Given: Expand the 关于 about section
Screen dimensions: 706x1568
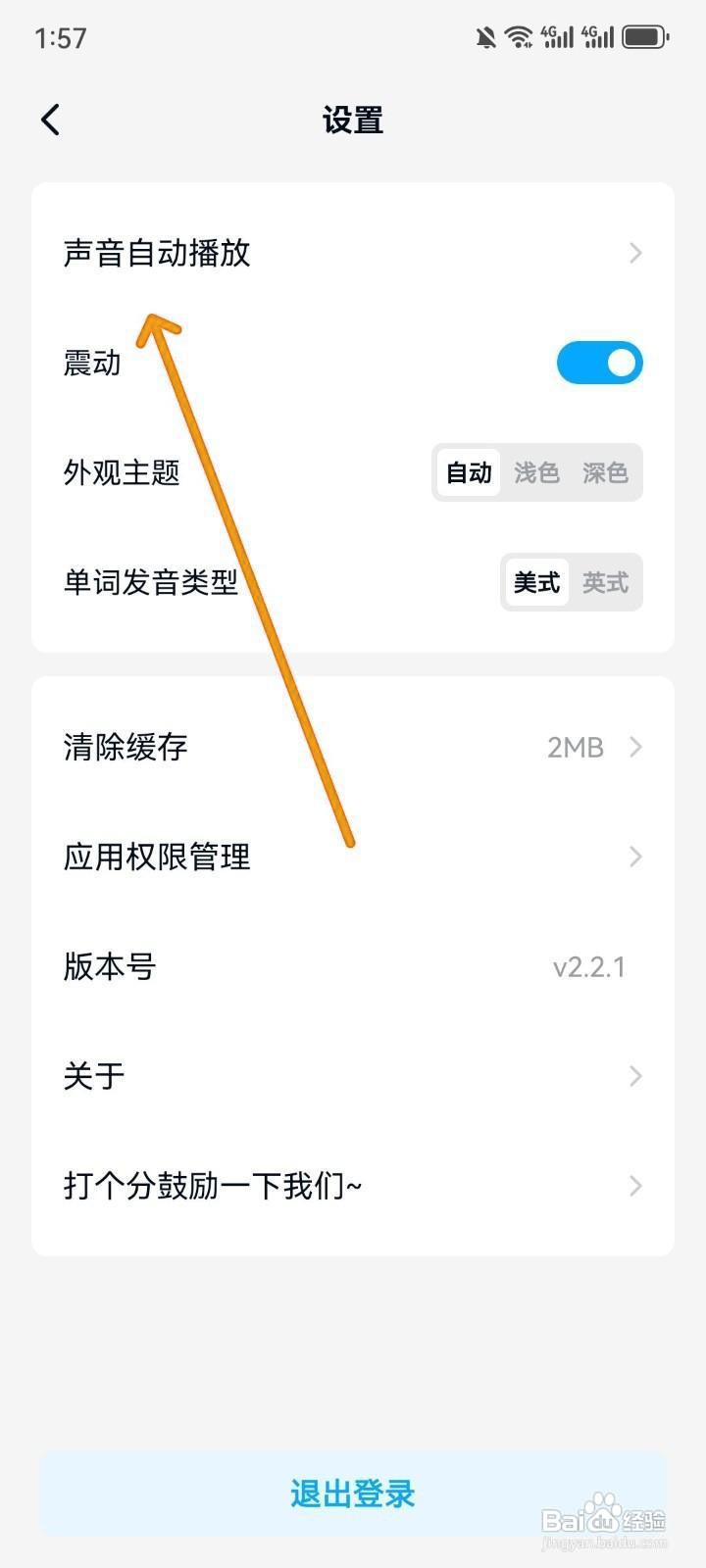Looking at the screenshot, I should [353, 1076].
